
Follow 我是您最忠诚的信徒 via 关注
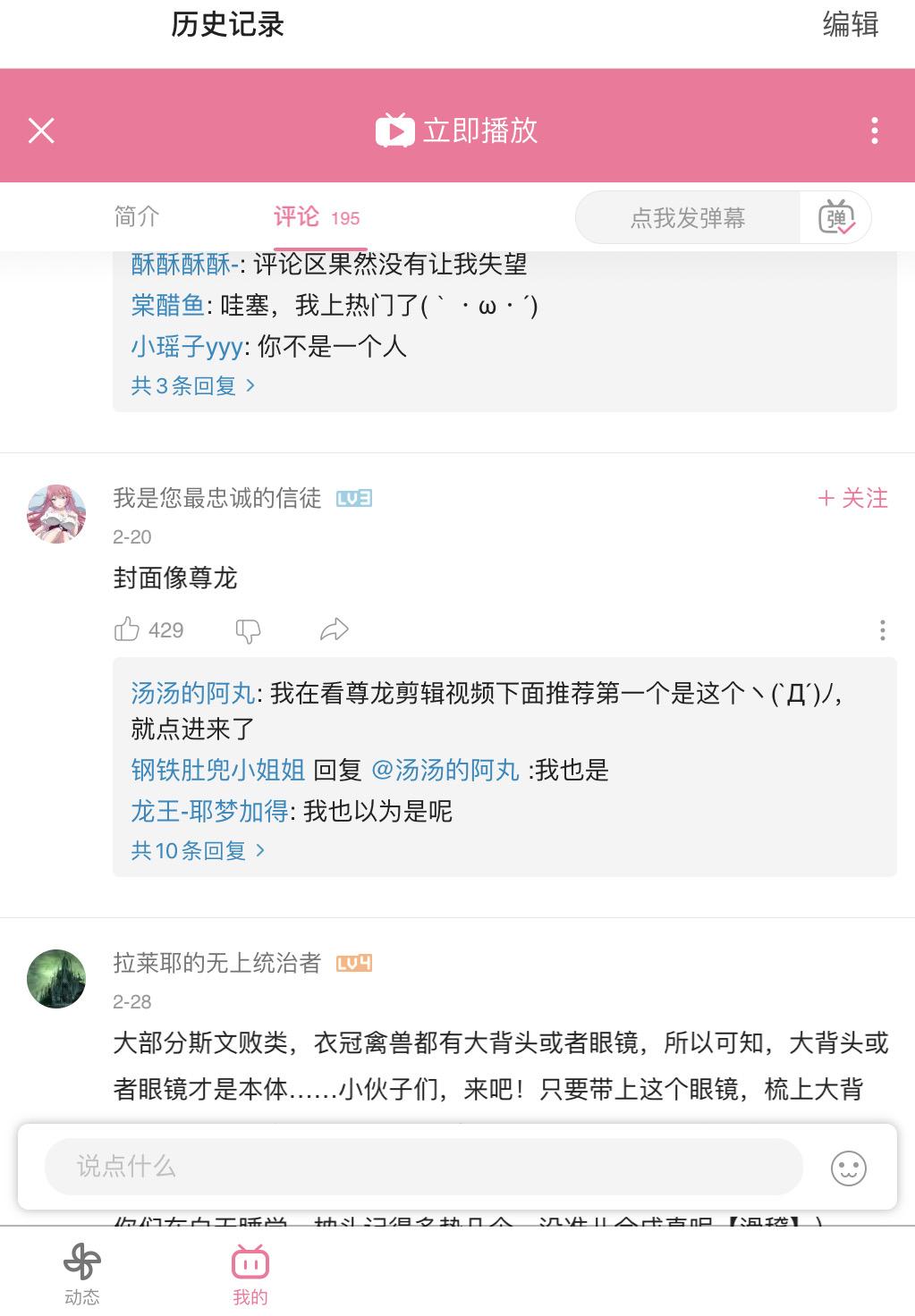pos(853,498)
